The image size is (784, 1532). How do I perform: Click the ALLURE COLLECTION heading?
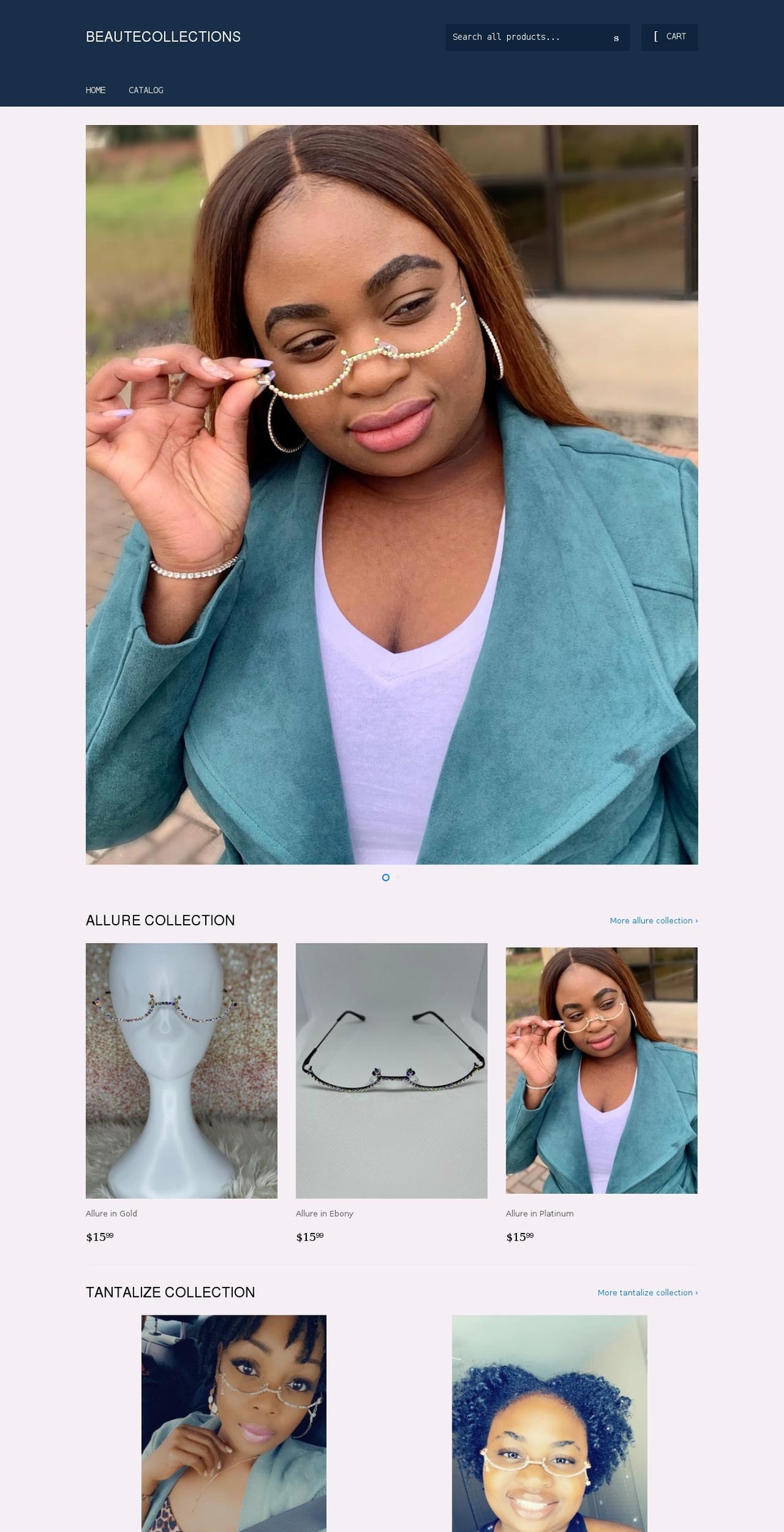point(160,920)
